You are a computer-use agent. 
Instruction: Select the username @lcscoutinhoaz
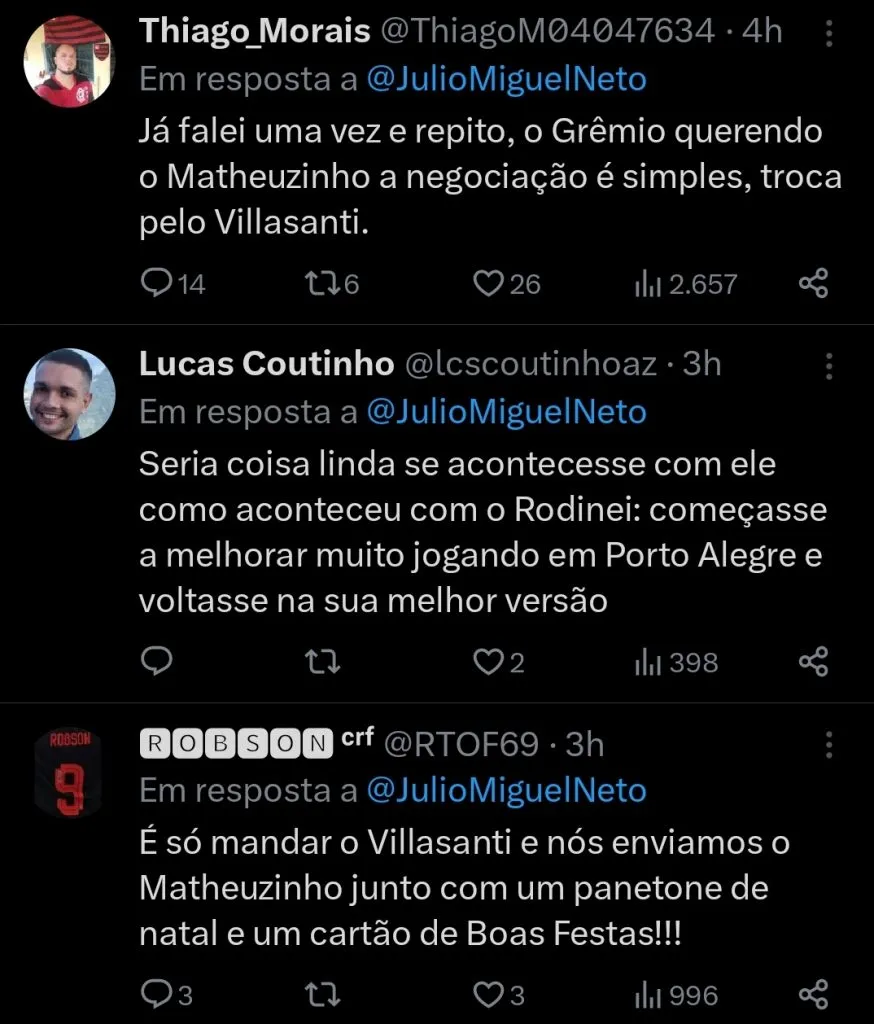point(525,364)
